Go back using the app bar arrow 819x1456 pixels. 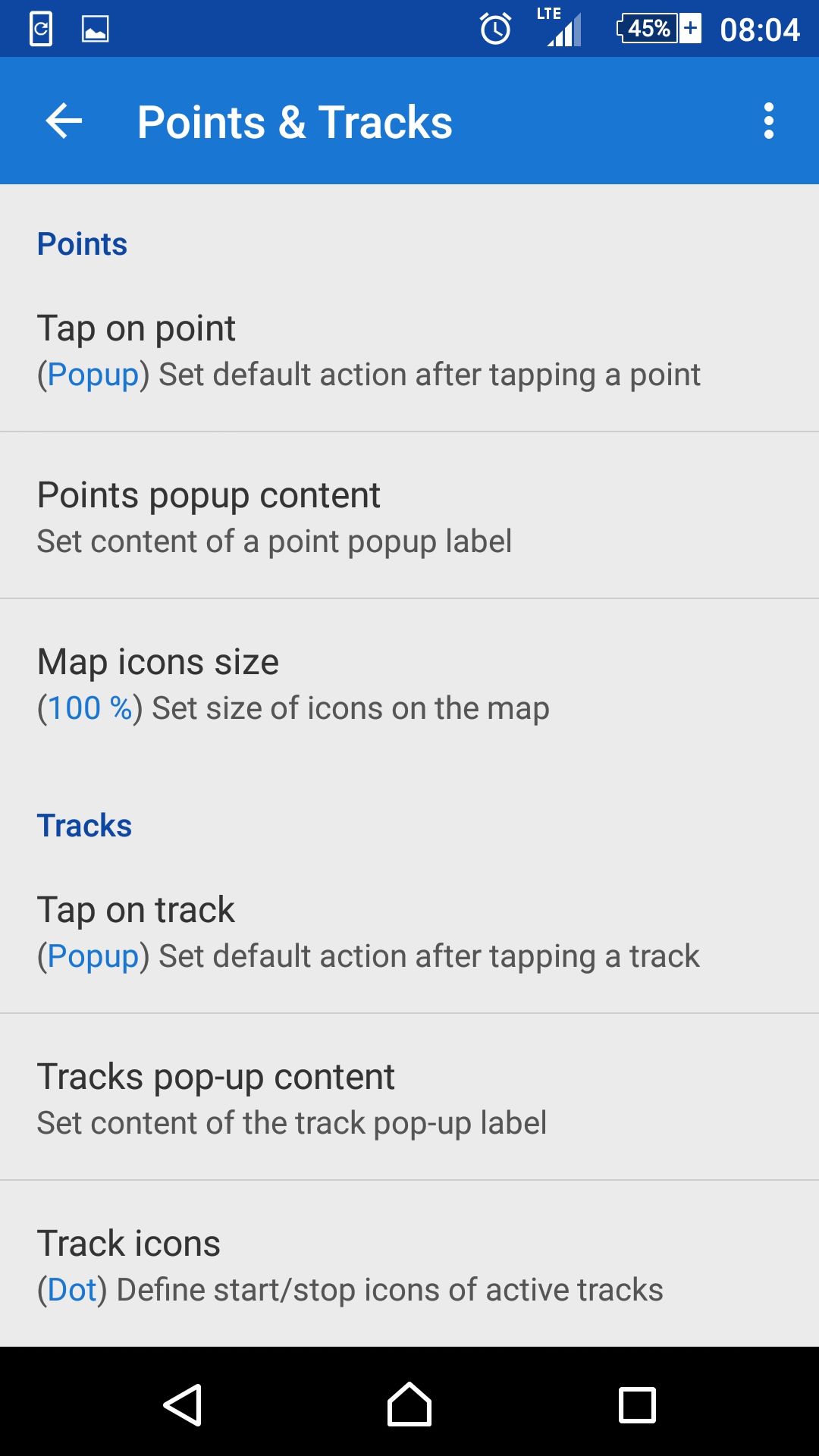pos(64,121)
